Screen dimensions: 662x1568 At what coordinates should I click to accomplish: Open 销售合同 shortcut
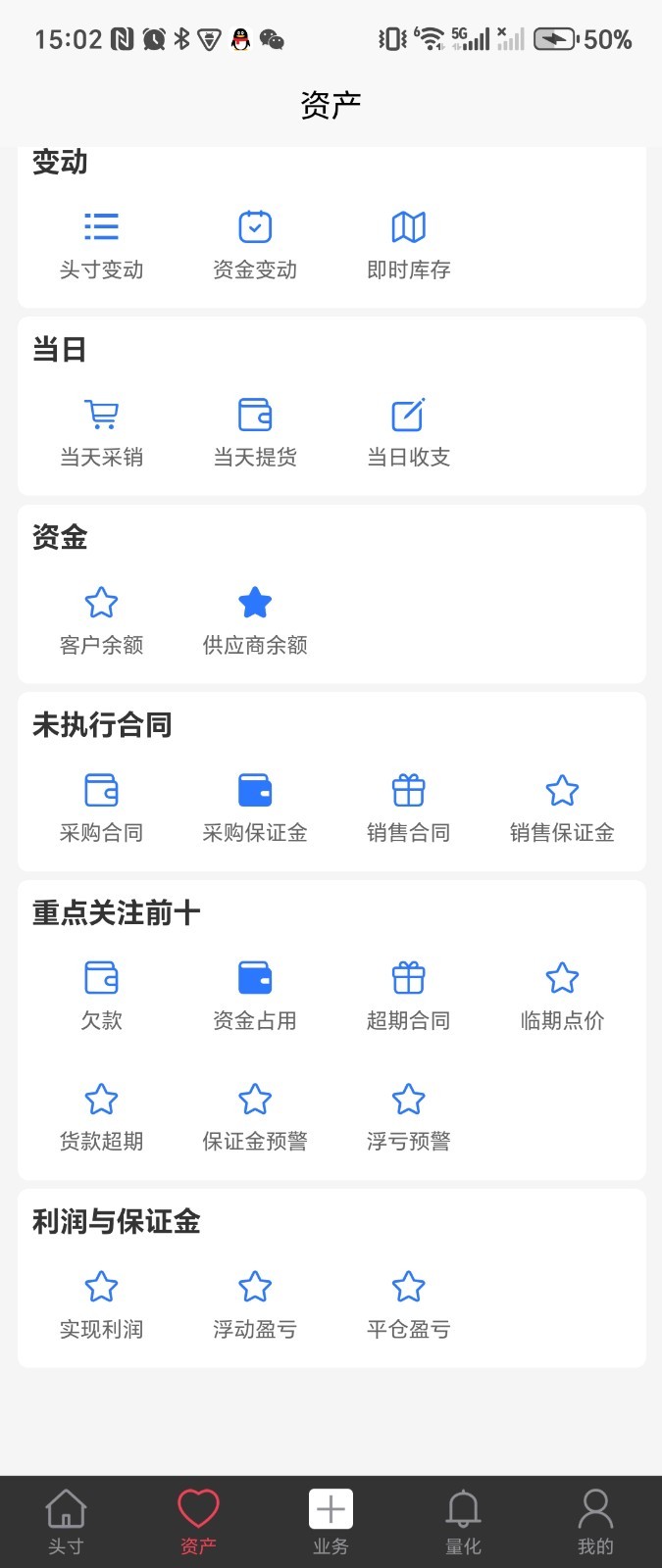[408, 807]
